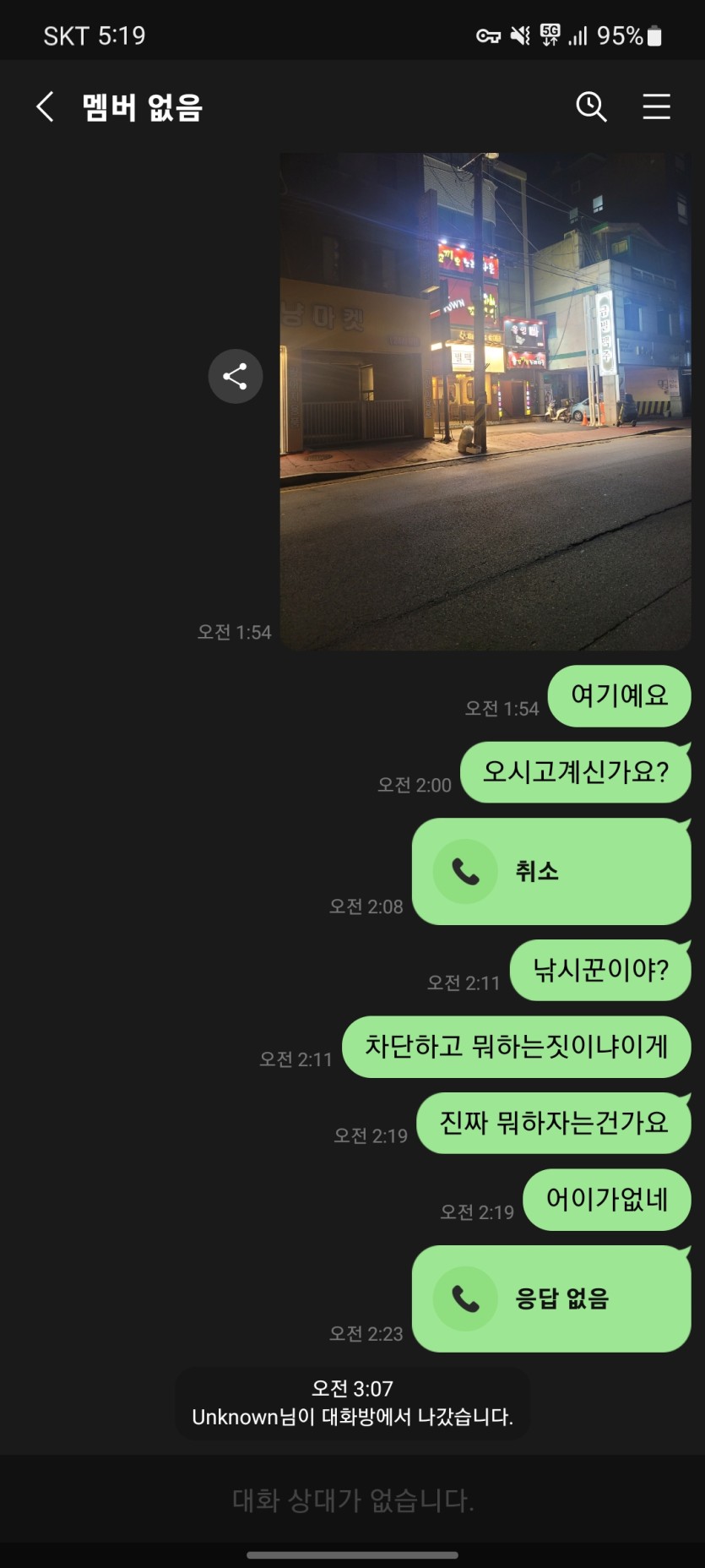The image size is (705, 1568).
Task: Tap the no-answer call bubble (응답 없음)
Action: pos(551,1298)
